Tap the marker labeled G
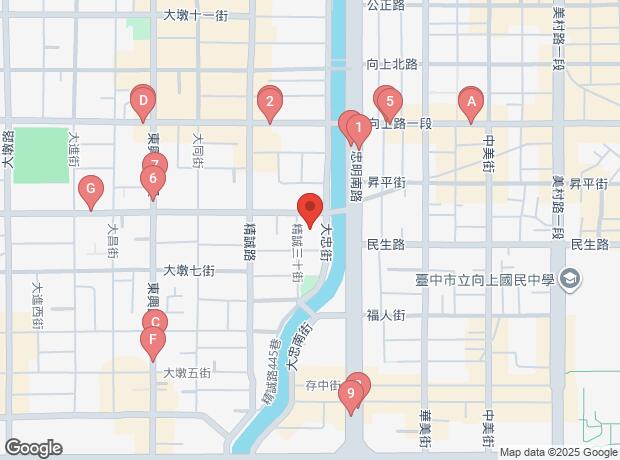This screenshot has height=460, width=620. (x=91, y=188)
